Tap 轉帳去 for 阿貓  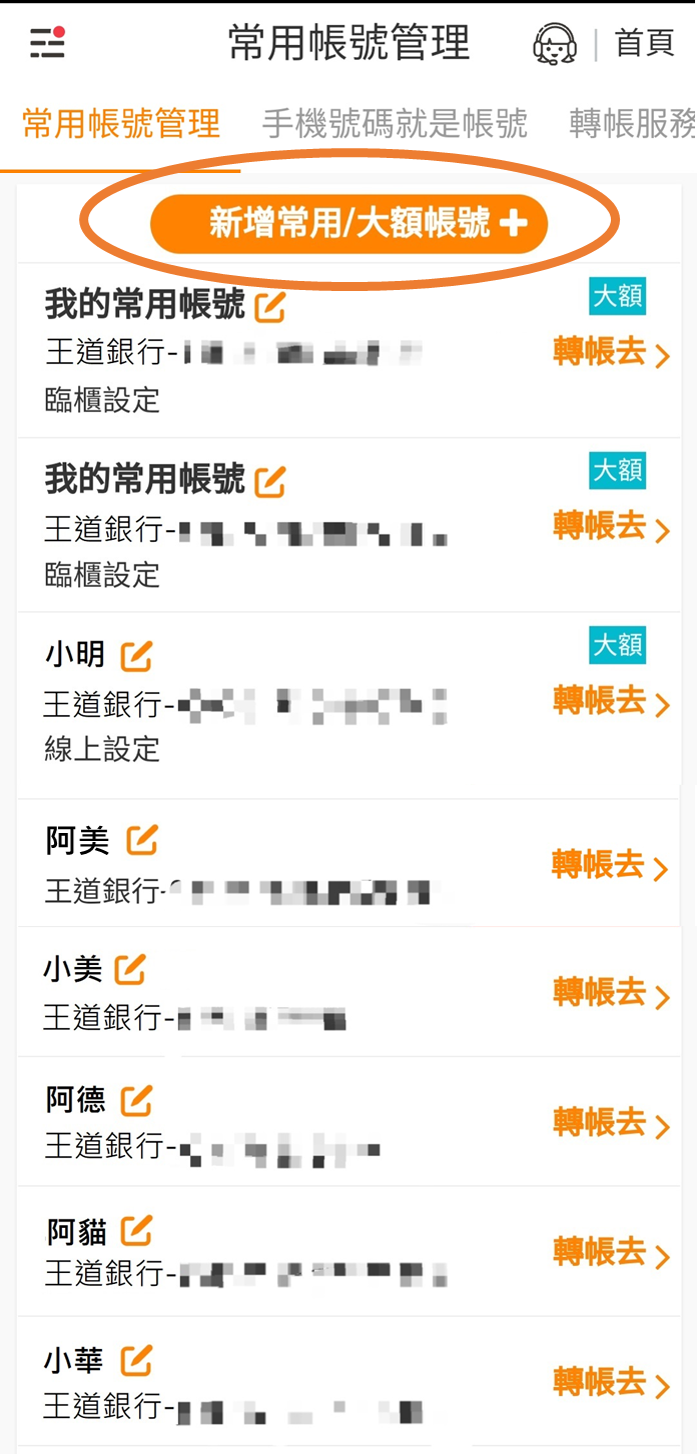tap(610, 1252)
